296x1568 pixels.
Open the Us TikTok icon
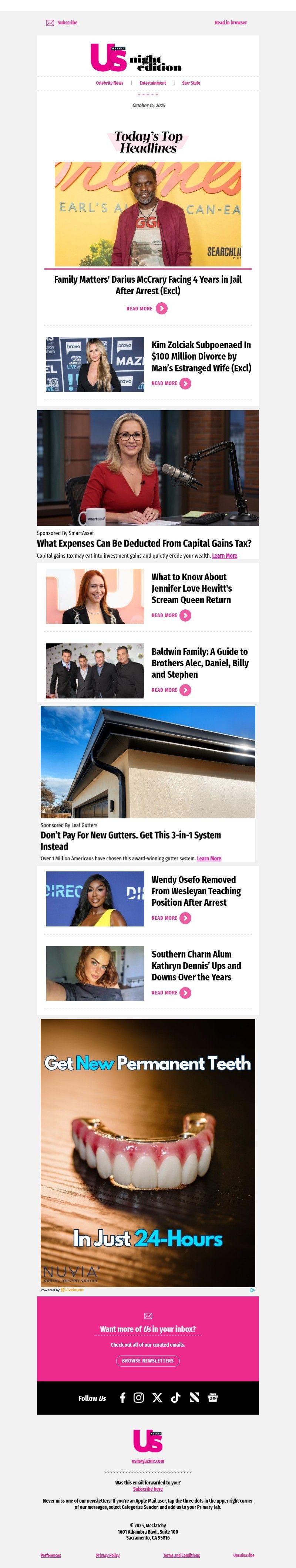coord(175,1398)
